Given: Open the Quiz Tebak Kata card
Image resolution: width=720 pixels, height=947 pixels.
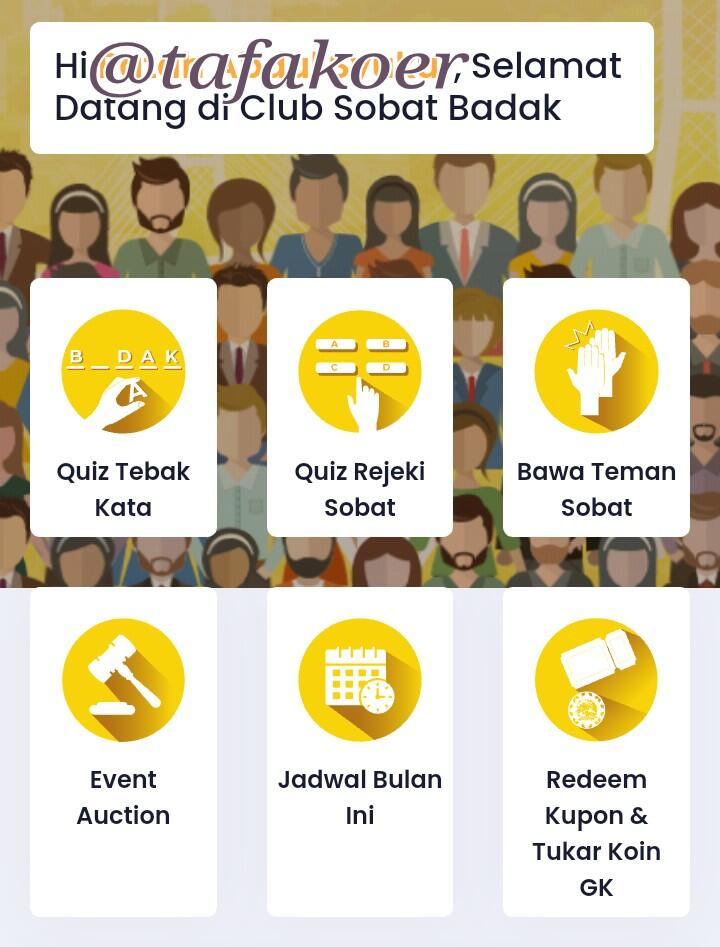Looking at the screenshot, I should click(x=123, y=408).
